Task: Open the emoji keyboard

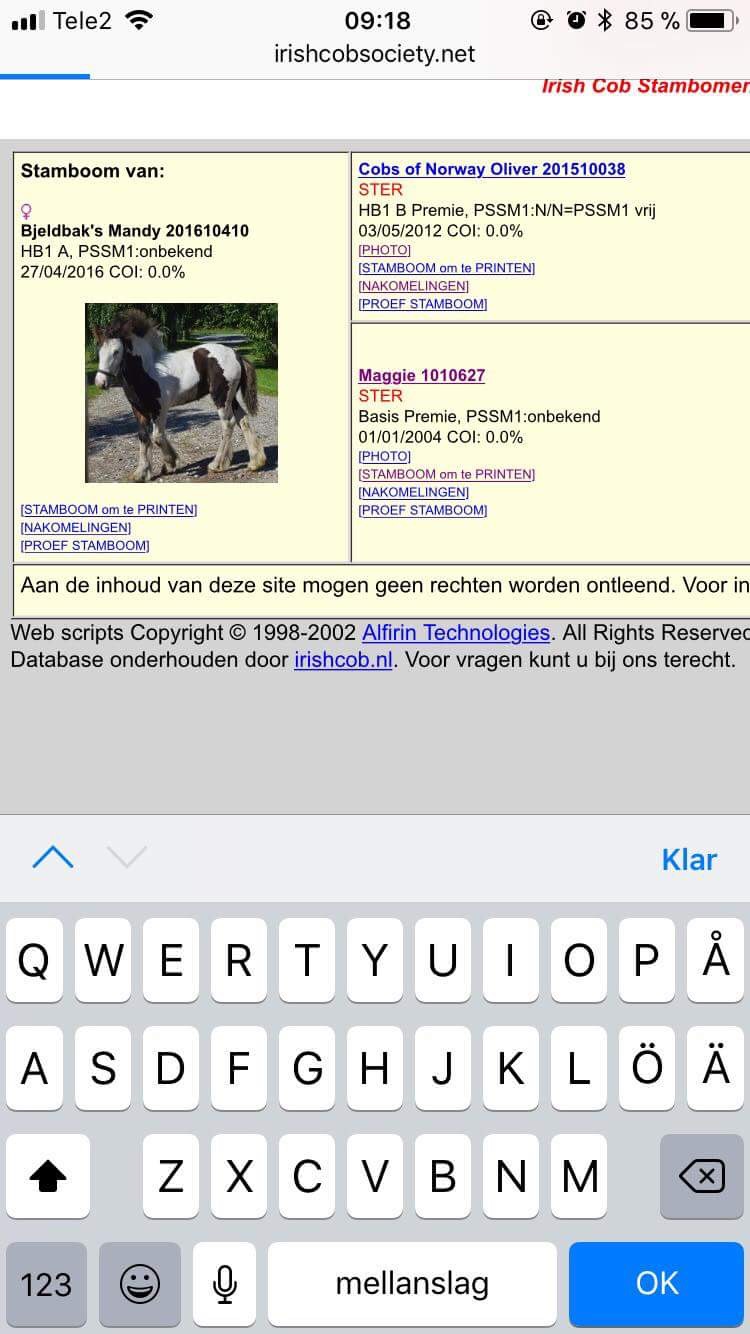Action: point(140,1283)
